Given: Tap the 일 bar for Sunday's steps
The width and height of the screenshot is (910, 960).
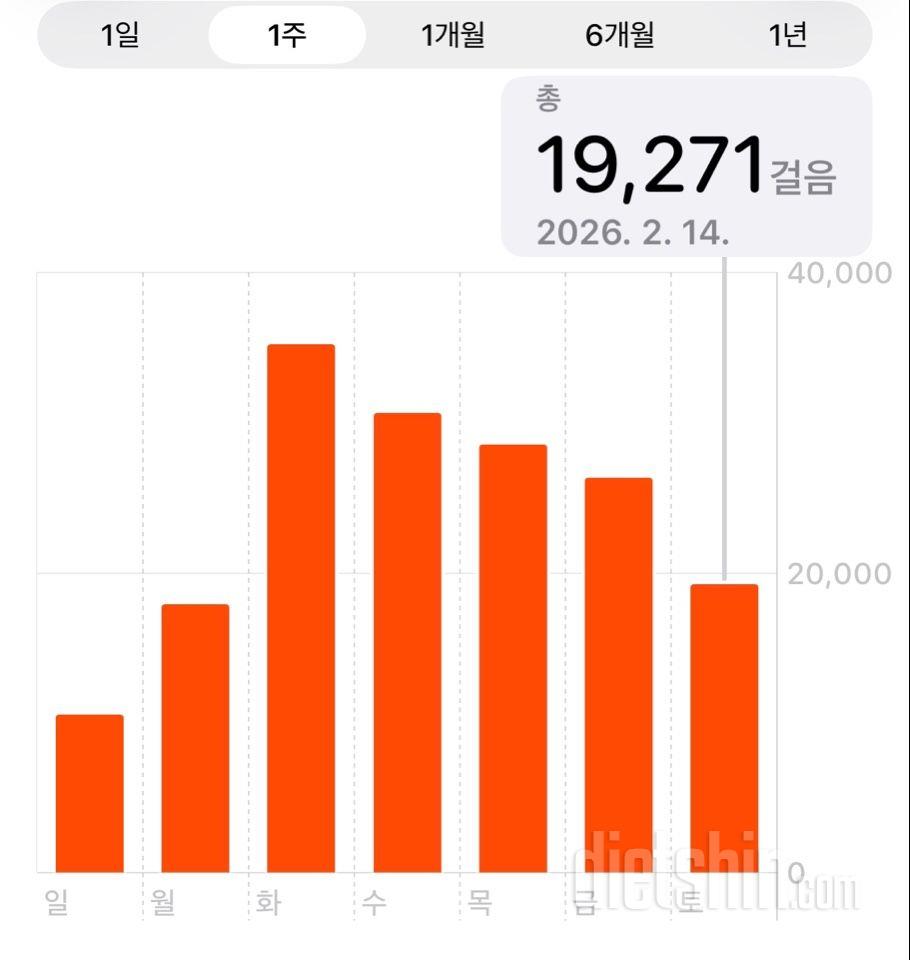Looking at the screenshot, I should [90, 793].
